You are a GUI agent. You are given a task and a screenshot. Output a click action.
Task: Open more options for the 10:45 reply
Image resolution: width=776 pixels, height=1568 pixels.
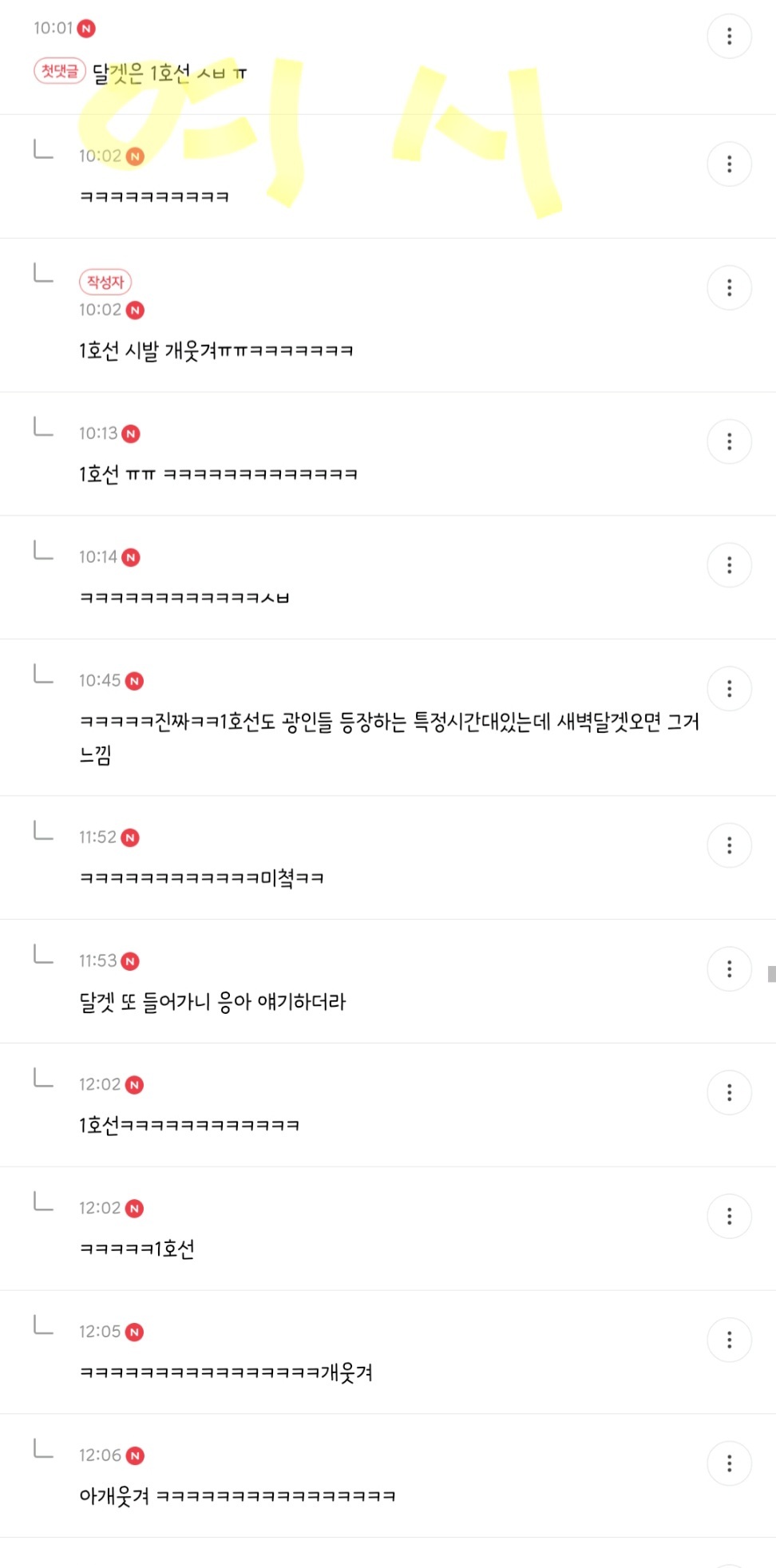tap(729, 689)
